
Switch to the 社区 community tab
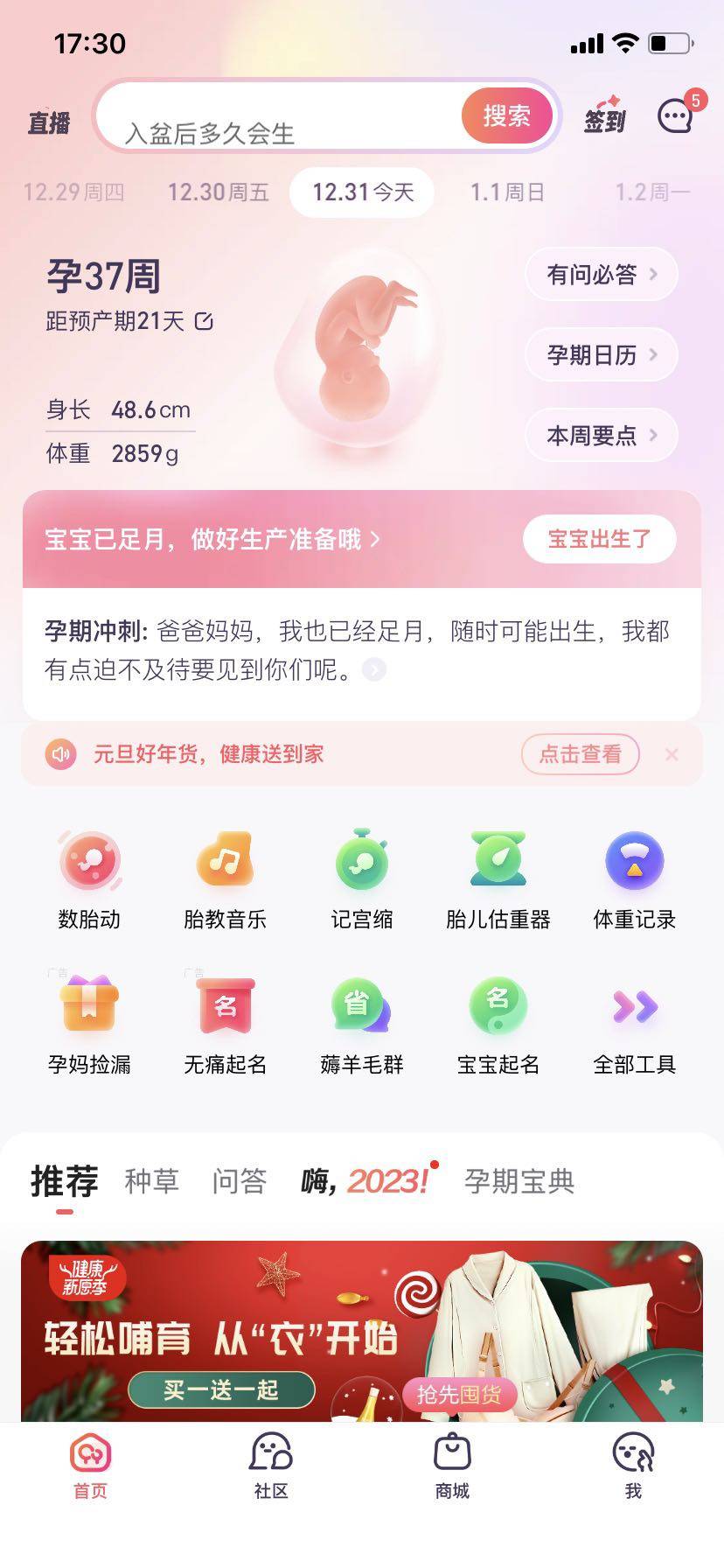pyautogui.click(x=271, y=1466)
